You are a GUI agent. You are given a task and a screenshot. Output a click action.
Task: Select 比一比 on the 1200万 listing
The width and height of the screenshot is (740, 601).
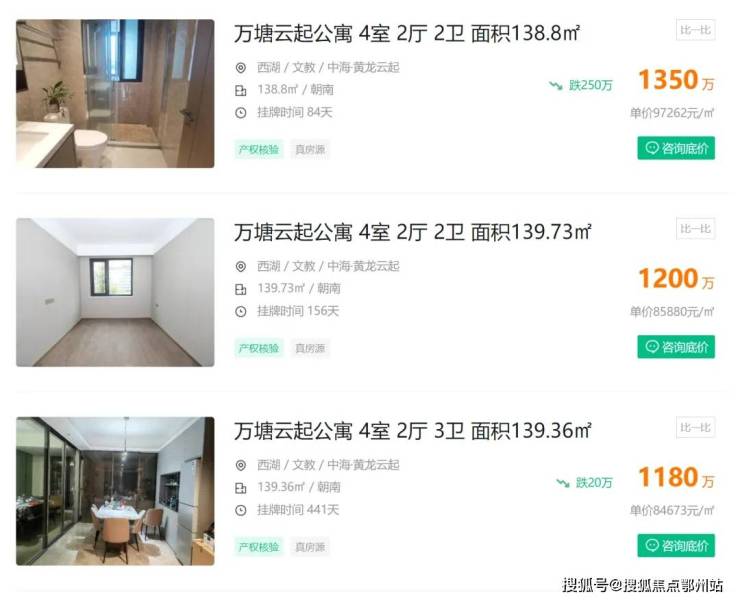(695, 229)
